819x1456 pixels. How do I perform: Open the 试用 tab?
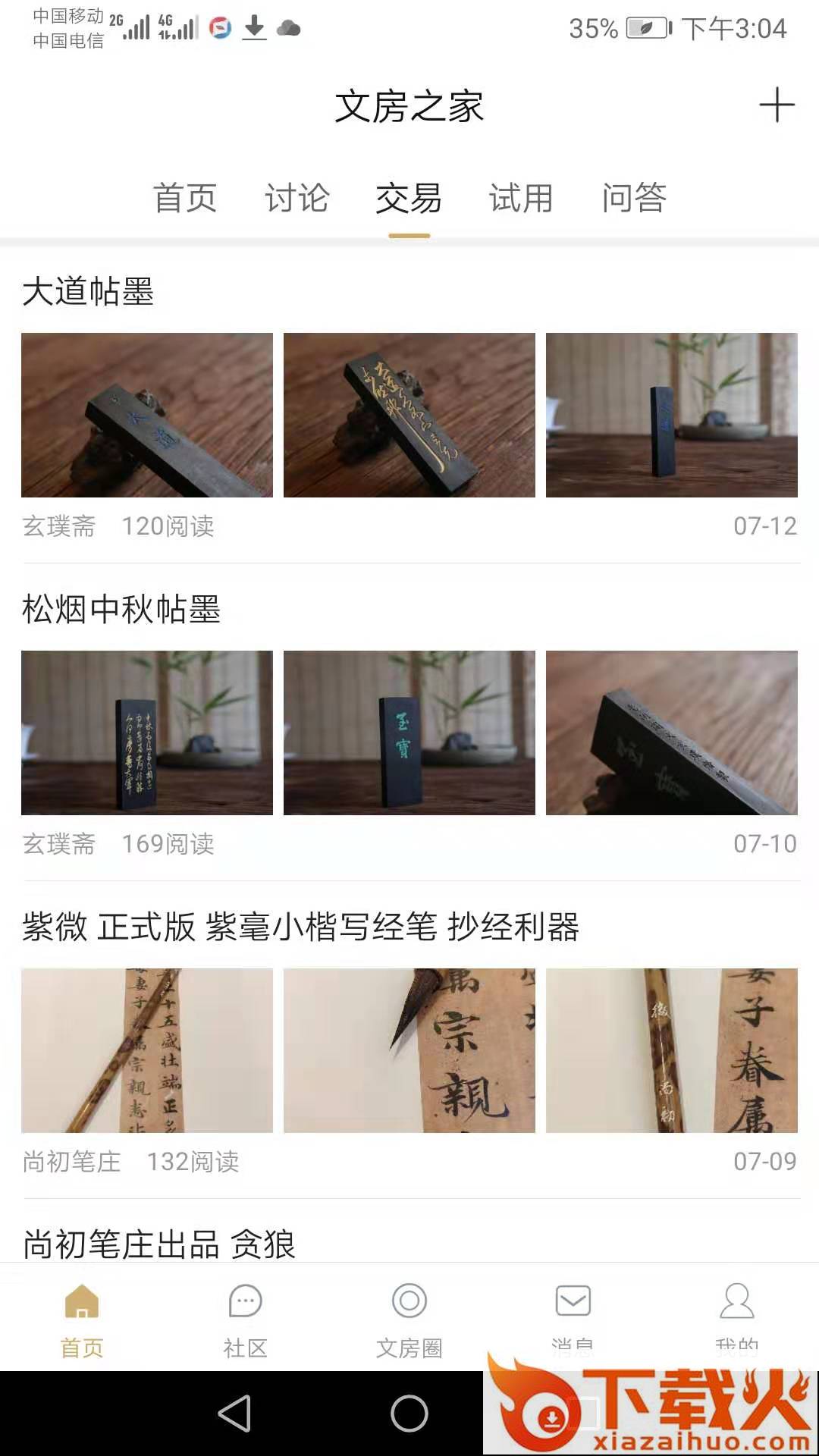tap(521, 198)
